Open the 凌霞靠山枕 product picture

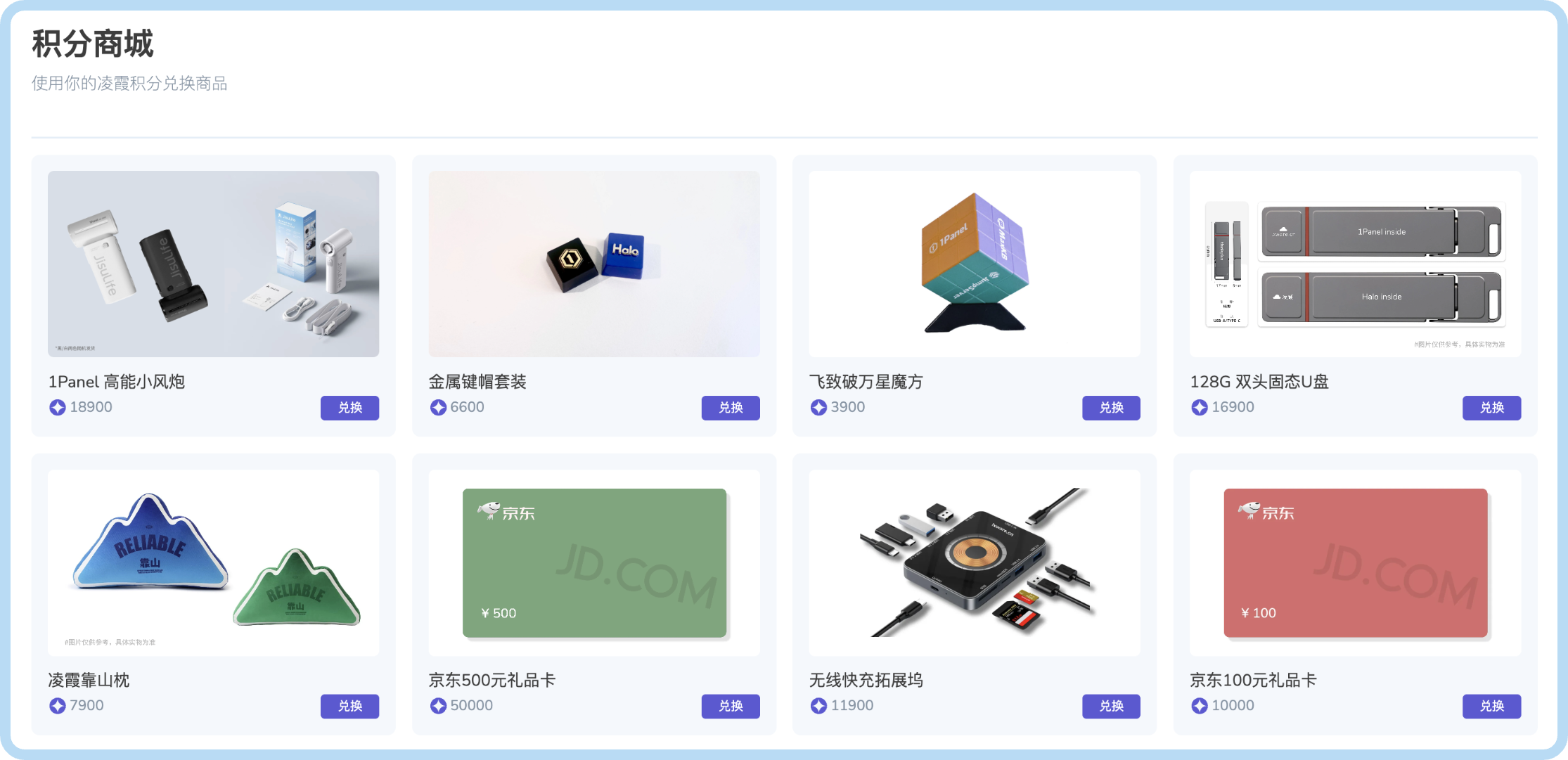pyautogui.click(x=213, y=562)
